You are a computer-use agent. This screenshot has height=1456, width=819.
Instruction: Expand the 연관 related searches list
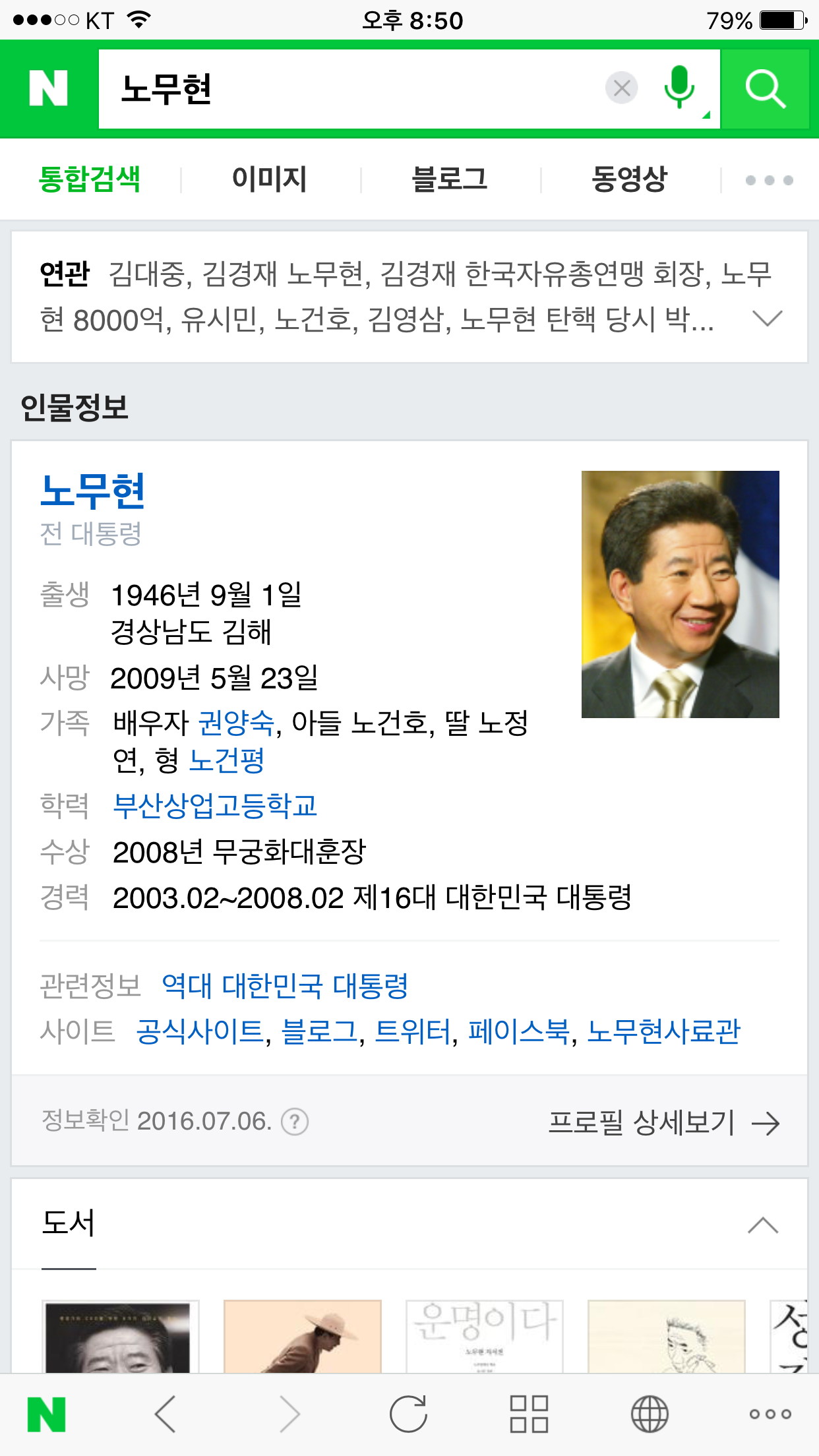coord(767,319)
